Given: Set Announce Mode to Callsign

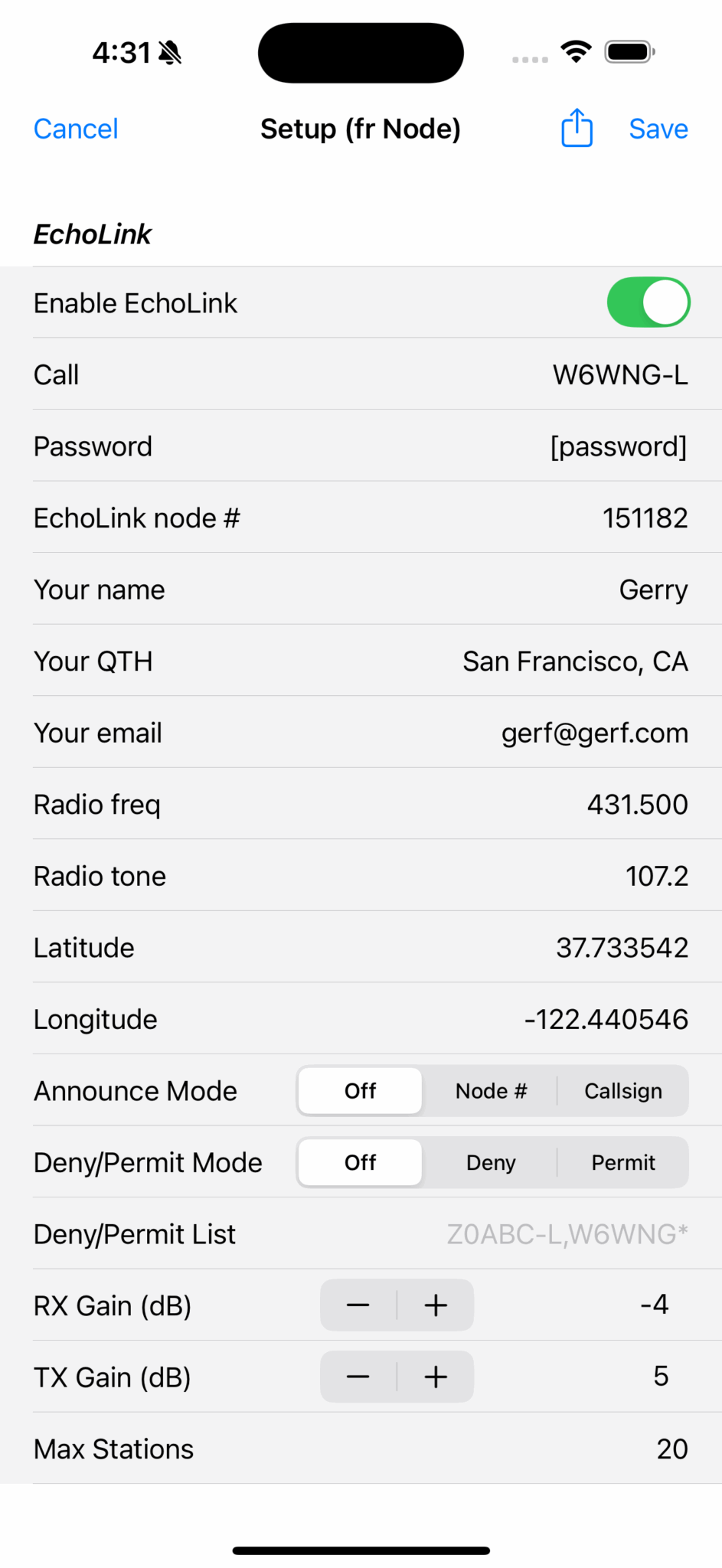Looking at the screenshot, I should (x=622, y=1090).
